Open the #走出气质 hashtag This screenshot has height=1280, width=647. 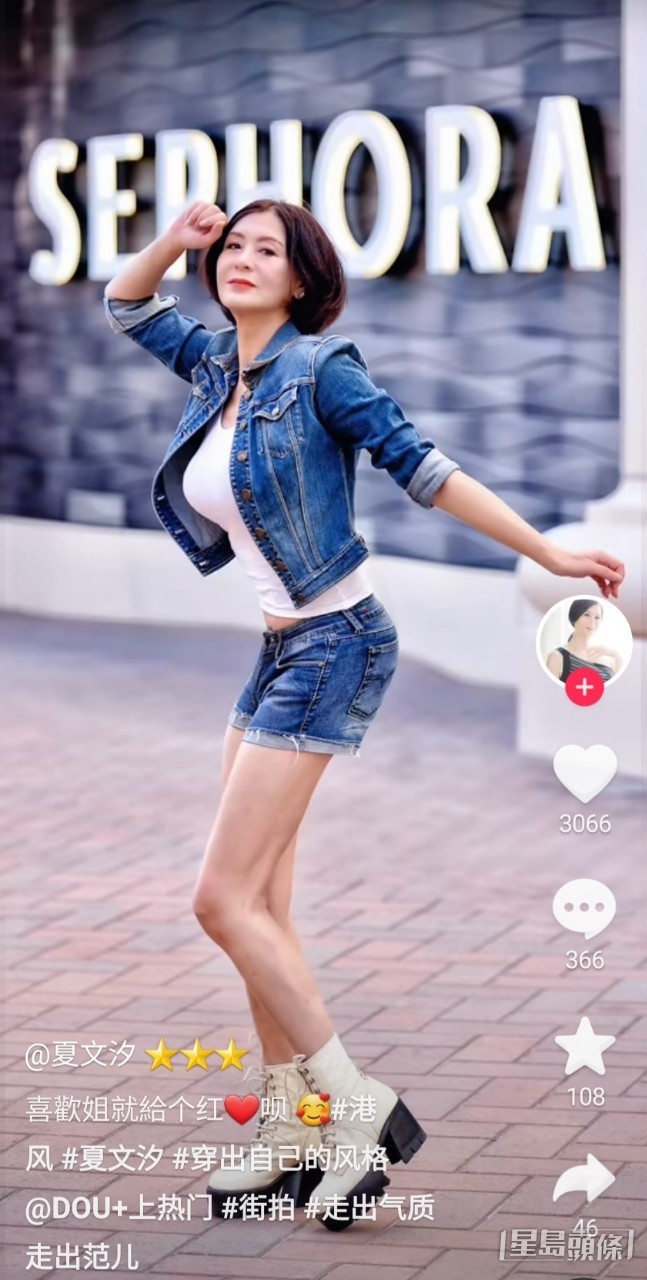(369, 1208)
